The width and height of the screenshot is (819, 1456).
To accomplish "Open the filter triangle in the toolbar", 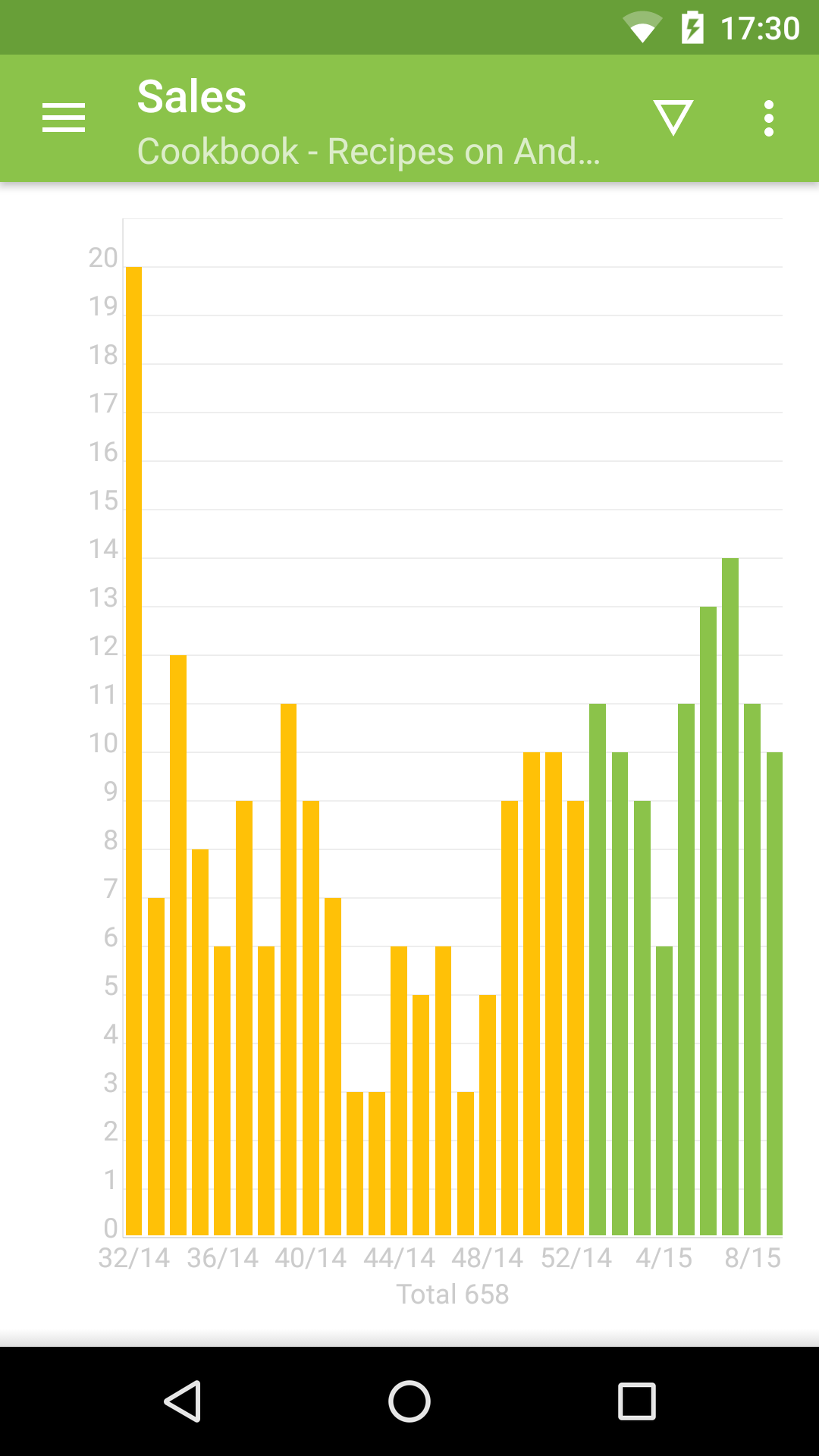I will 673,118.
